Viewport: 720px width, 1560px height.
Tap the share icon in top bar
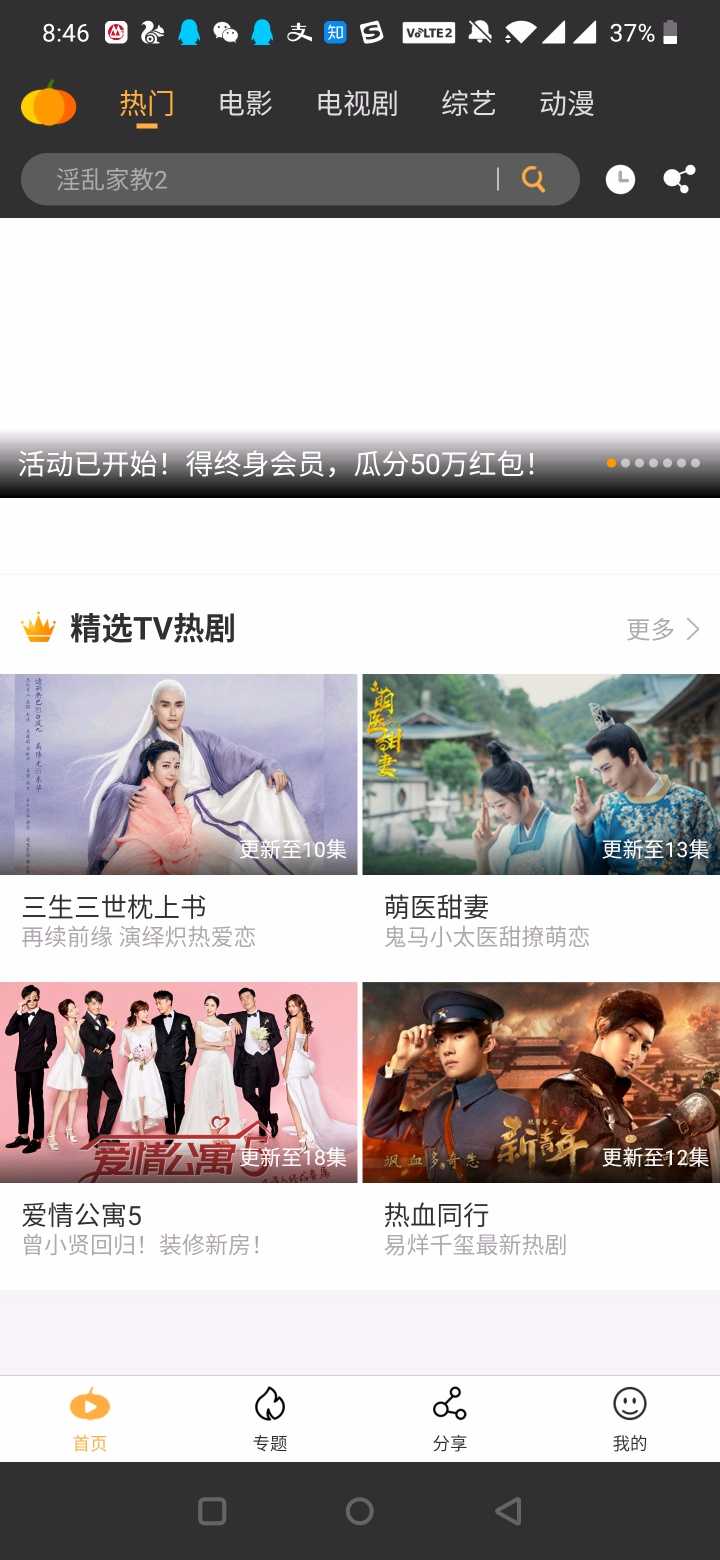679,180
